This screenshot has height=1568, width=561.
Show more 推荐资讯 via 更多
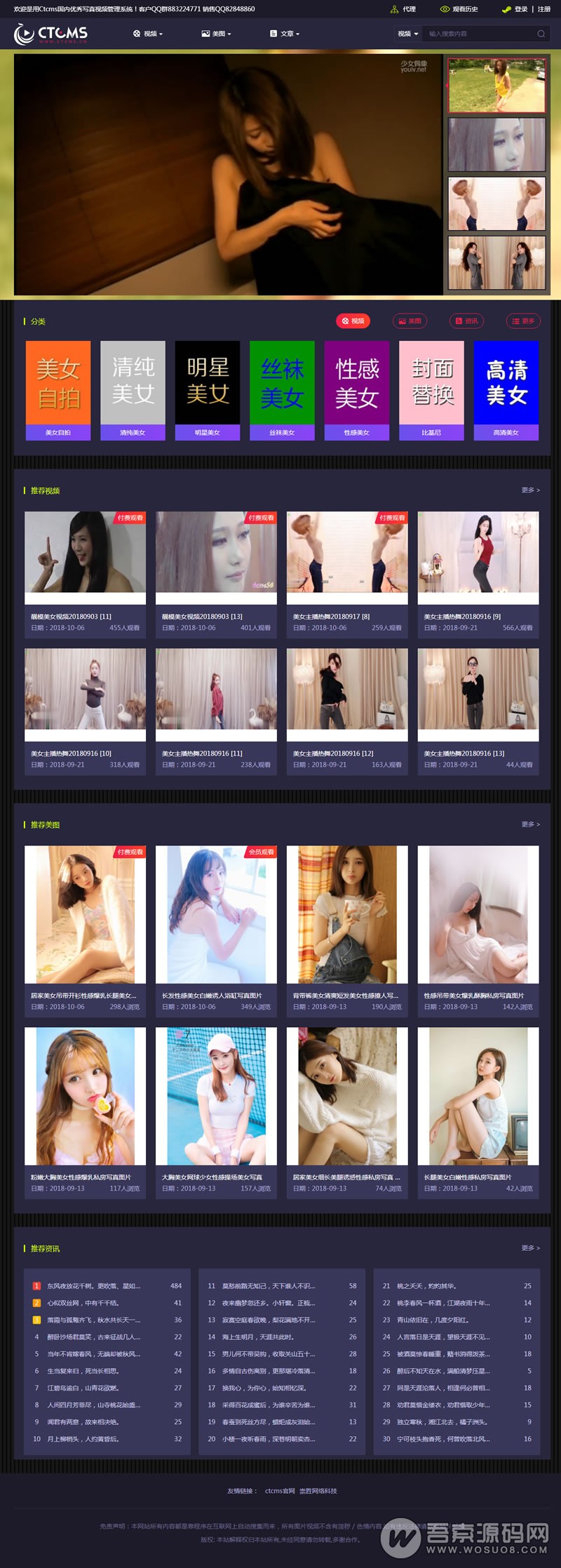pyautogui.click(x=530, y=1248)
